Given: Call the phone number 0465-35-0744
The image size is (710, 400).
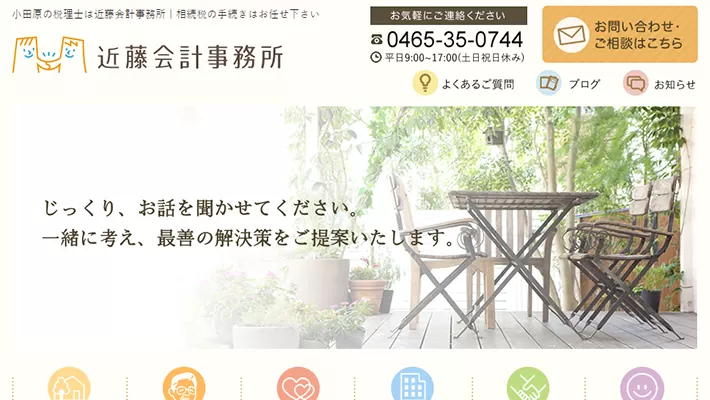Looking at the screenshot, I should (x=454, y=40).
